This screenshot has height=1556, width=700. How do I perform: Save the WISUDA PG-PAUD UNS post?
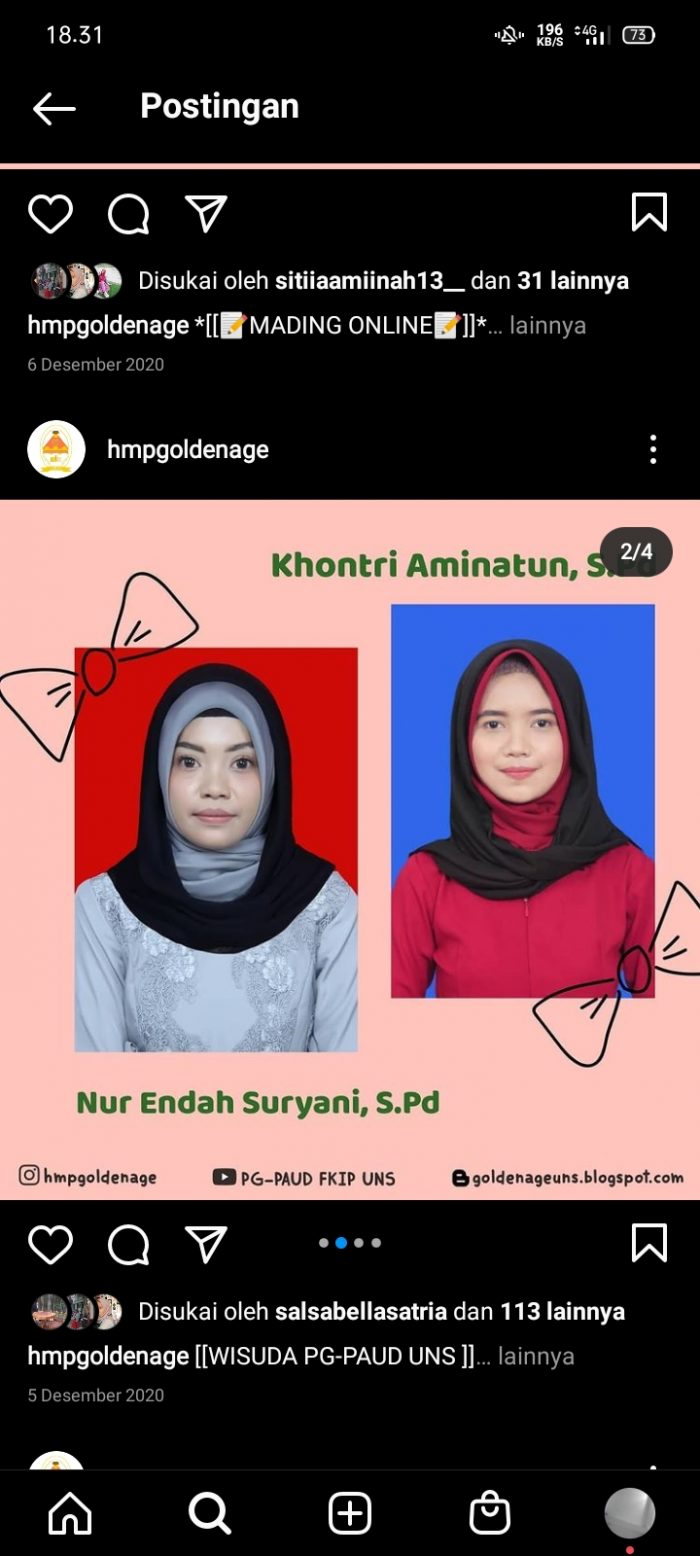tap(649, 1243)
